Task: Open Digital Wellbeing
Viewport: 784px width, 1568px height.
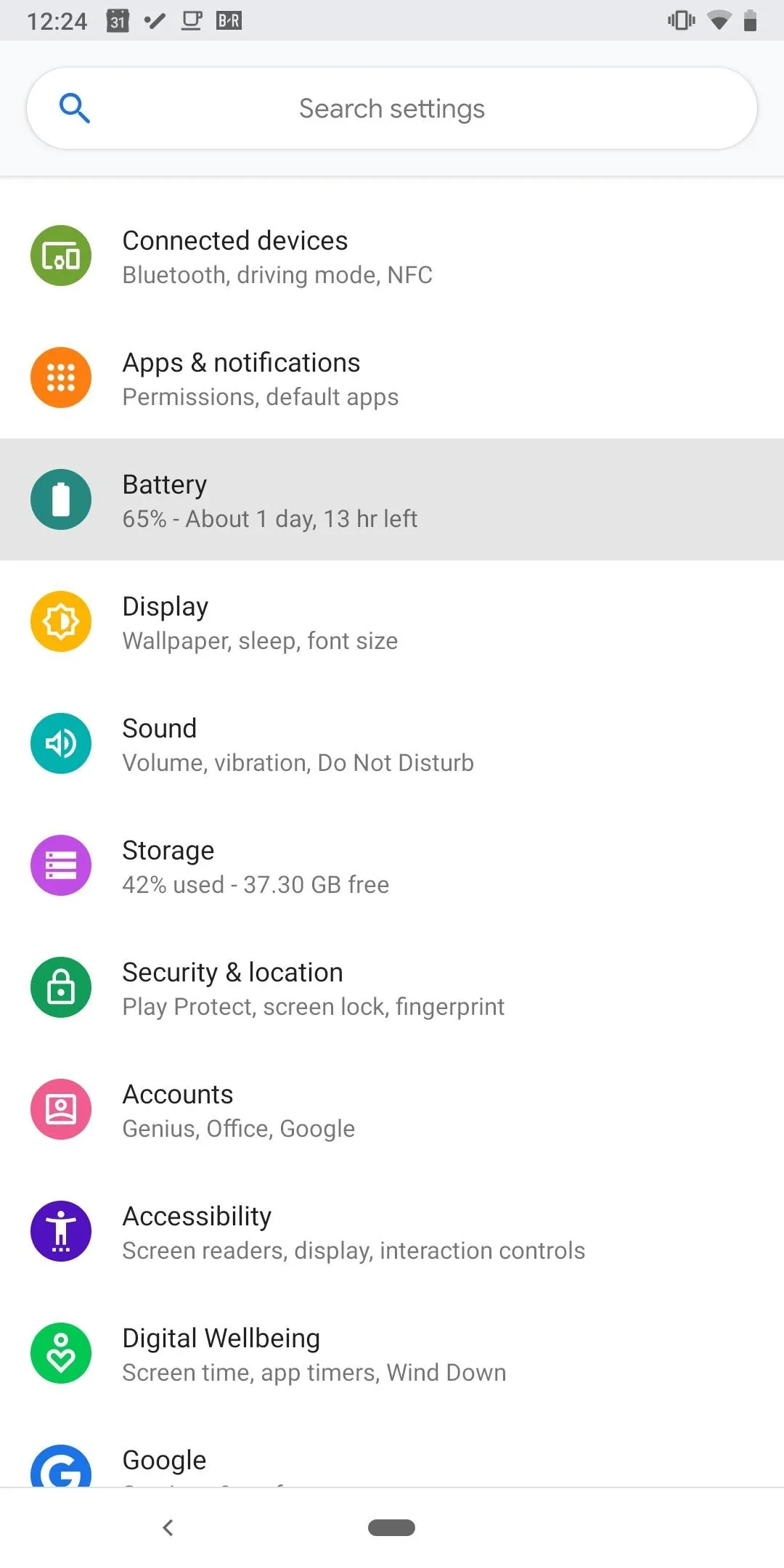Action: pyautogui.click(x=392, y=1353)
